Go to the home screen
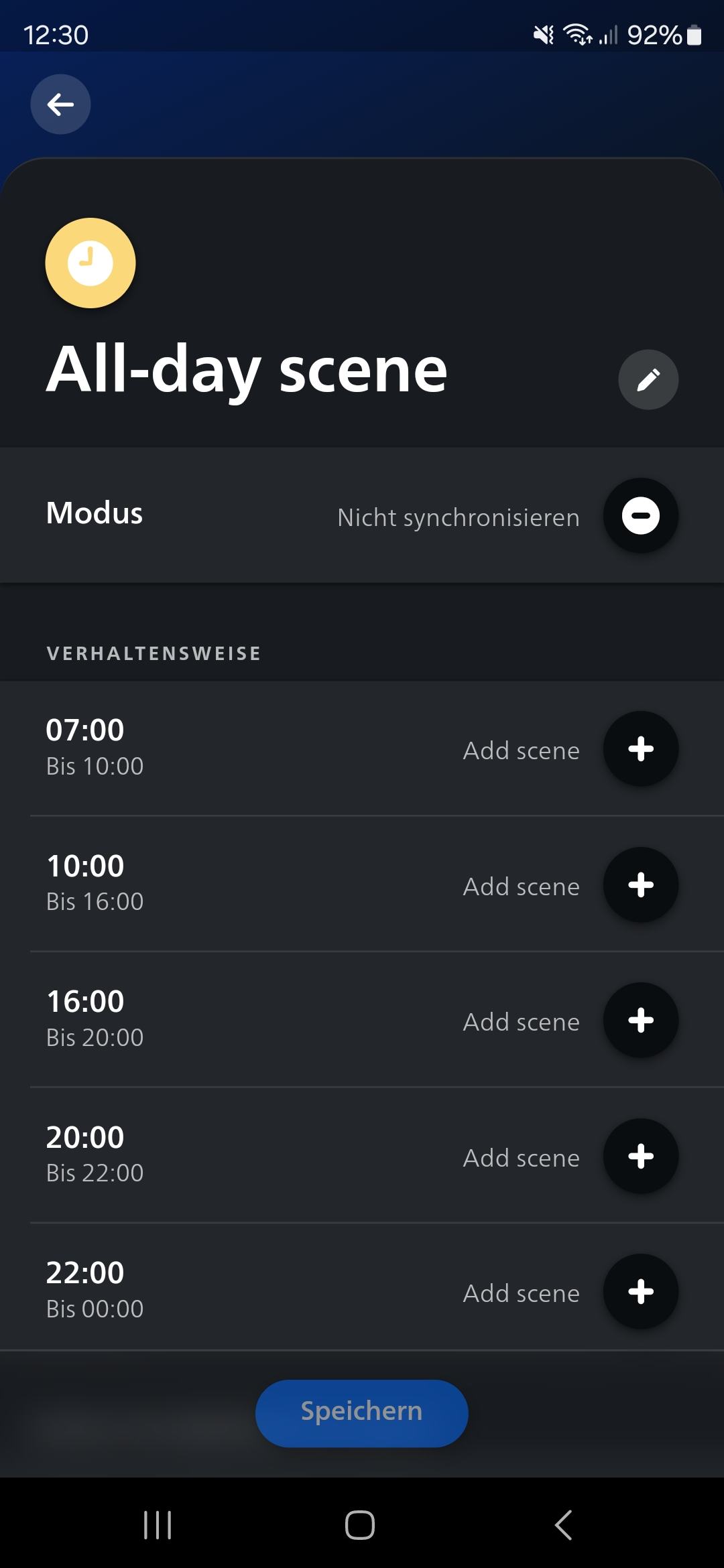The height and width of the screenshot is (1568, 724). click(360, 1525)
